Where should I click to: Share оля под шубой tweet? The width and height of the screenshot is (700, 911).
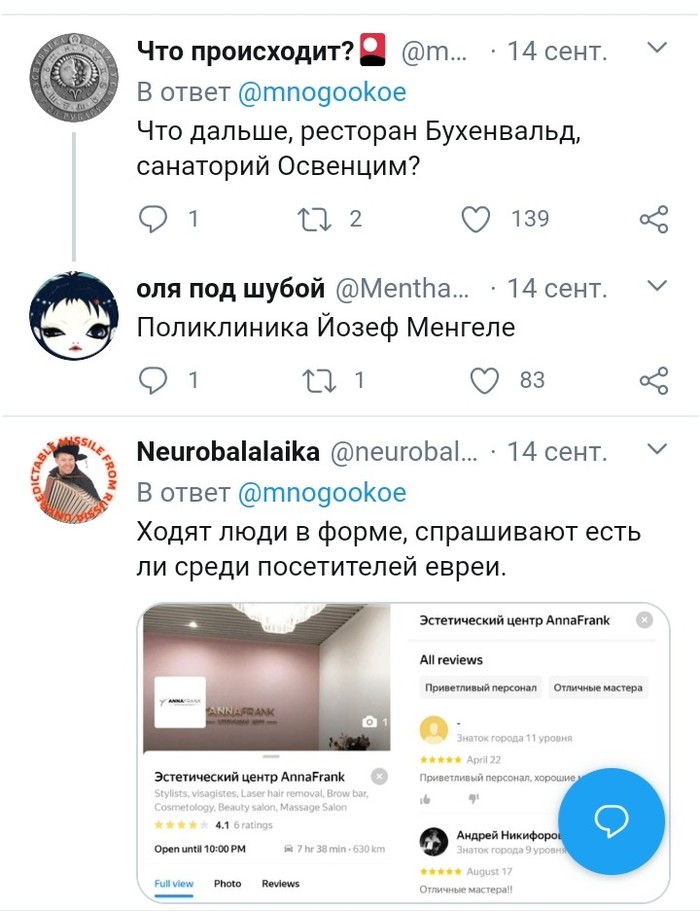pyautogui.click(x=653, y=380)
